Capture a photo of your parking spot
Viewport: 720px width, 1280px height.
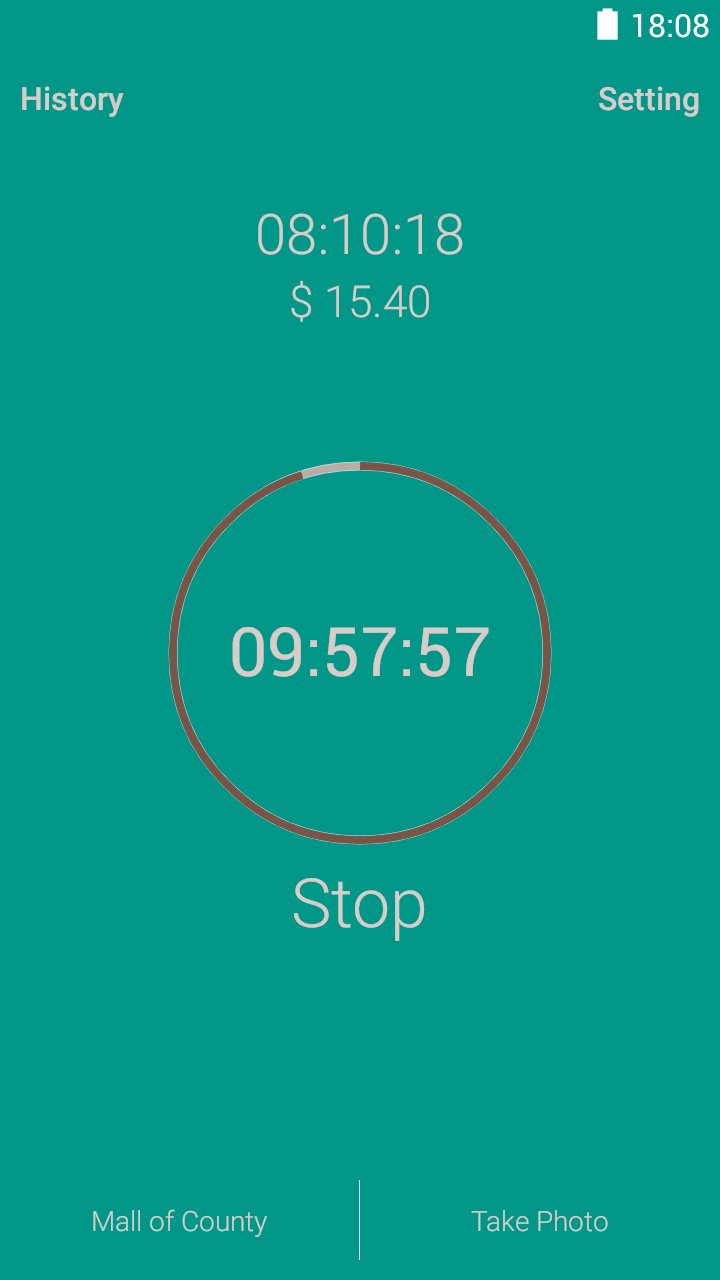point(538,1220)
